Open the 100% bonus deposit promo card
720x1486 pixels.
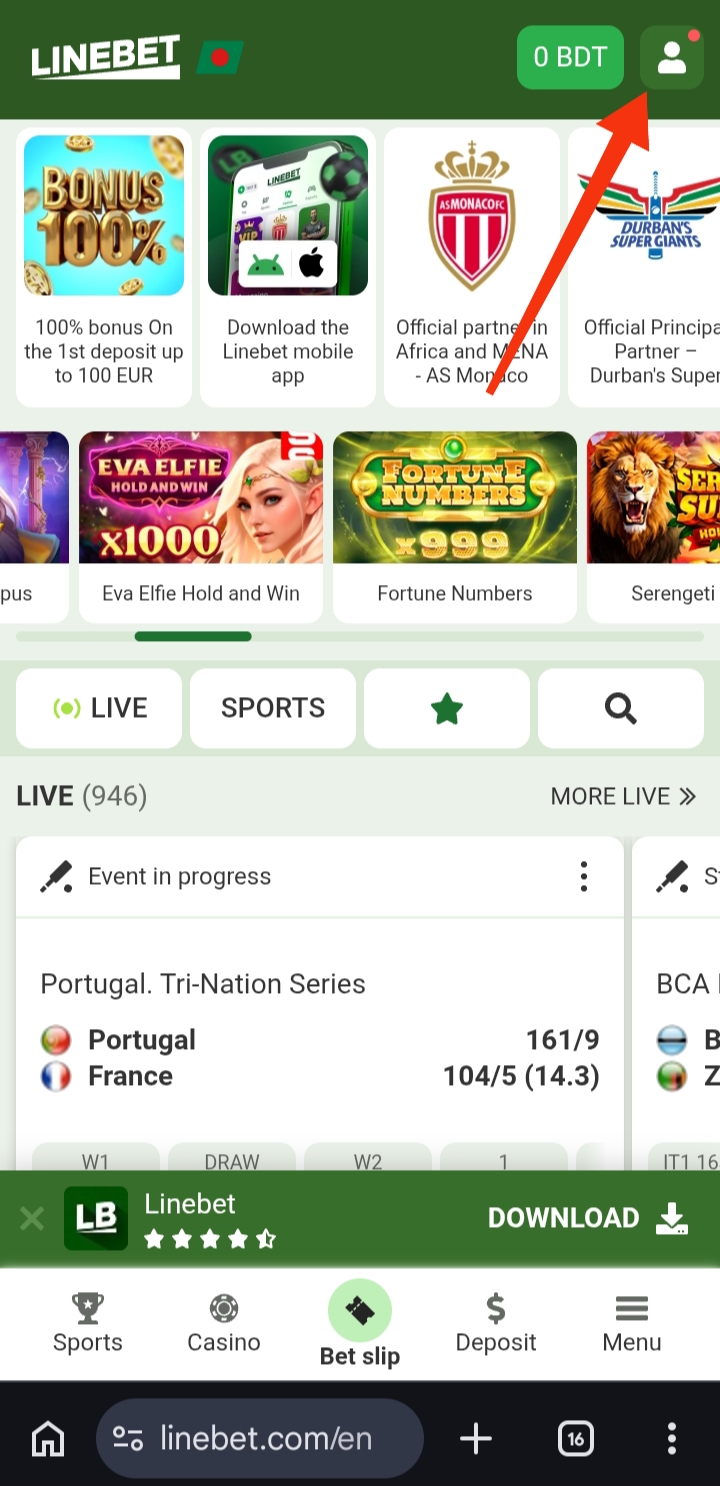tap(104, 266)
